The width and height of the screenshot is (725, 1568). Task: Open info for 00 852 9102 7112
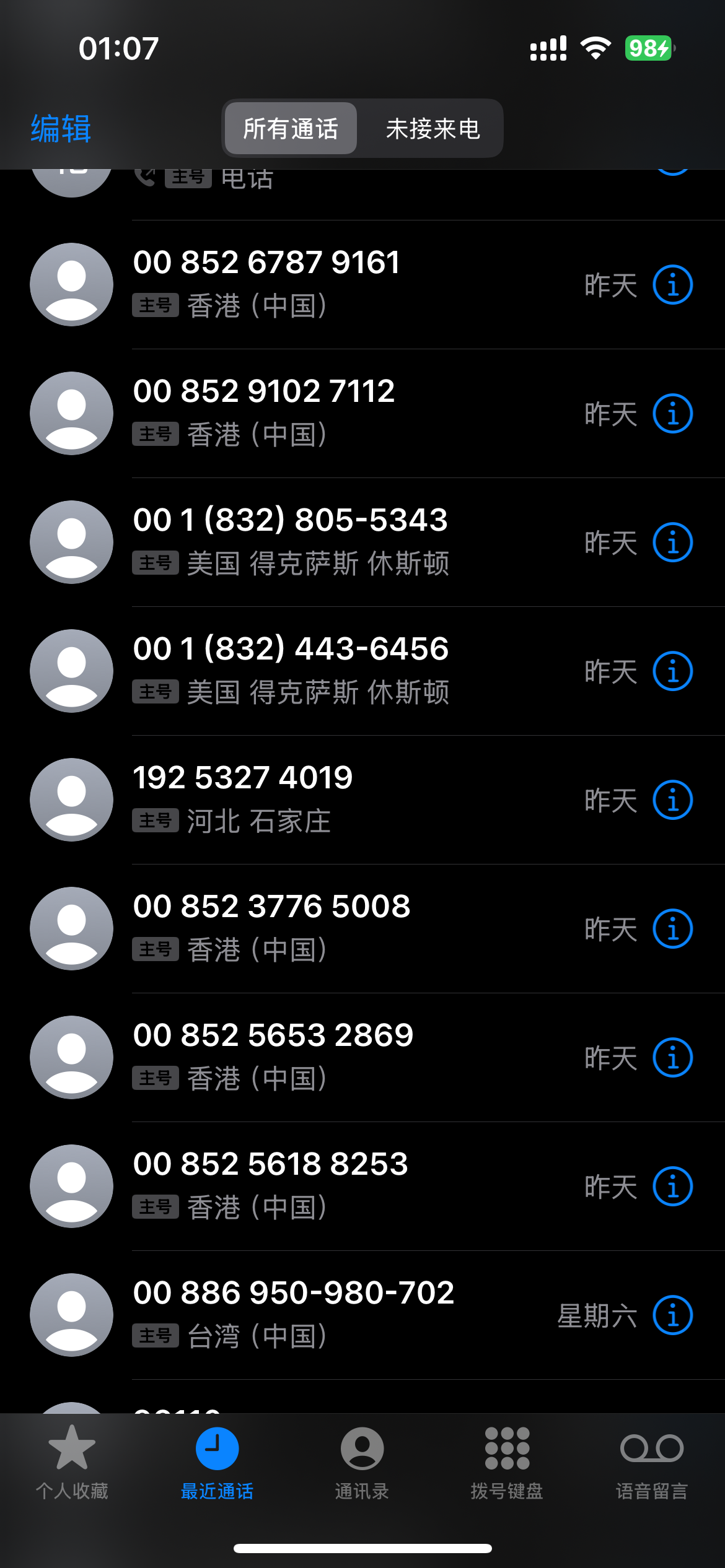672,414
